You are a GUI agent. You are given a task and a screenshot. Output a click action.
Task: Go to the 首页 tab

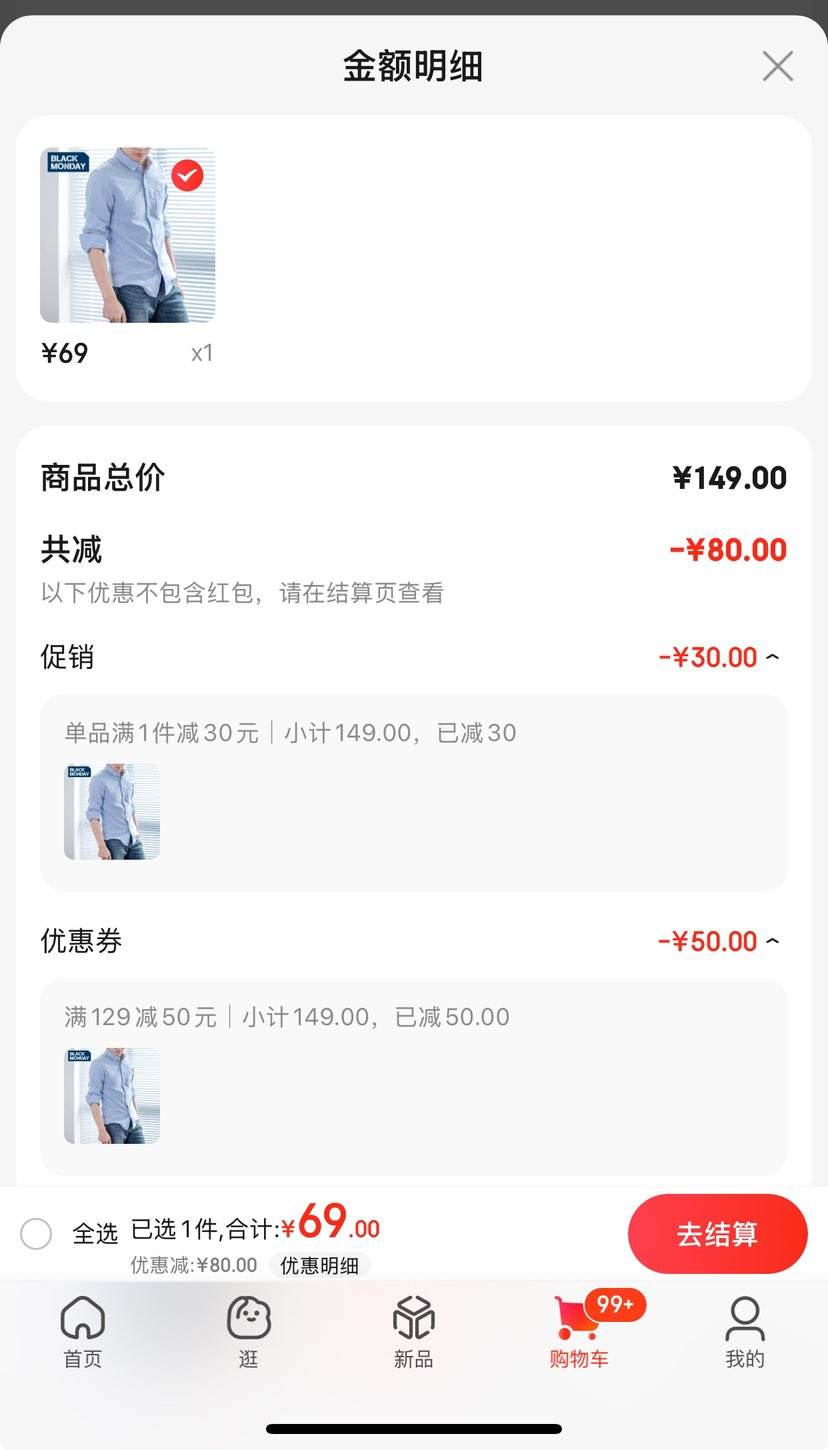point(83,1331)
